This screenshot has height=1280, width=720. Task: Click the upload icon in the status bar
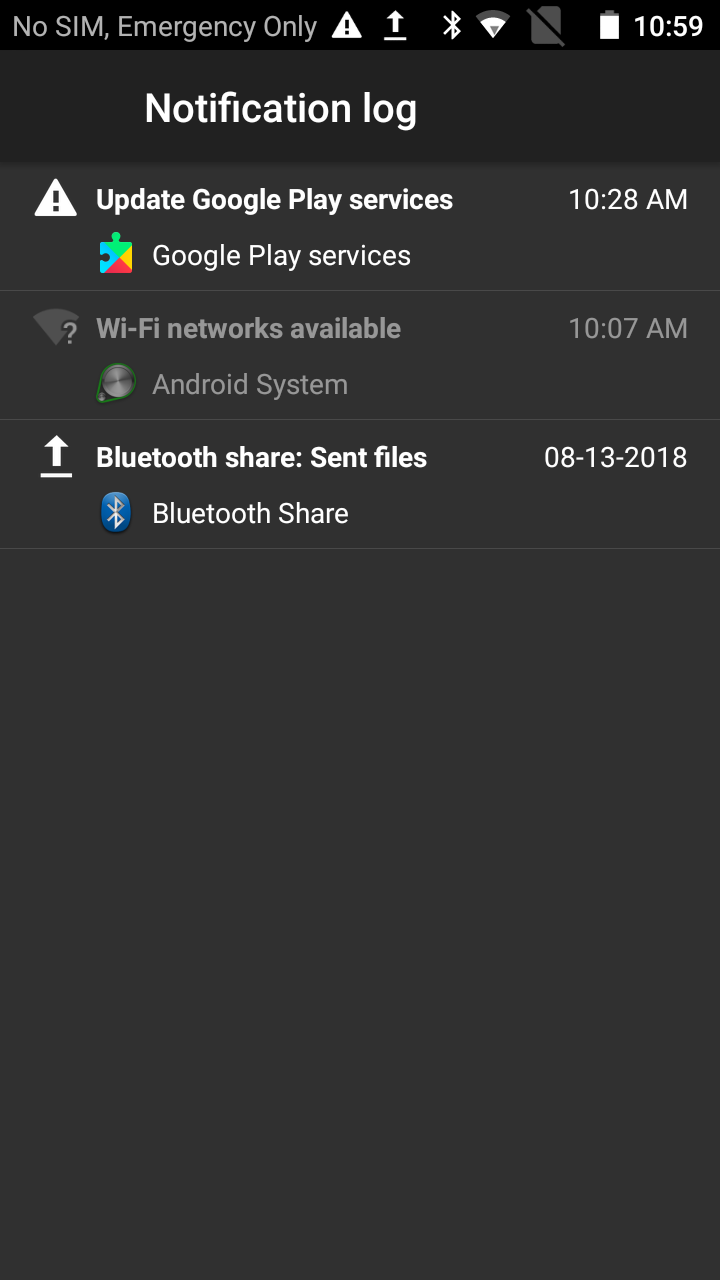click(395, 25)
